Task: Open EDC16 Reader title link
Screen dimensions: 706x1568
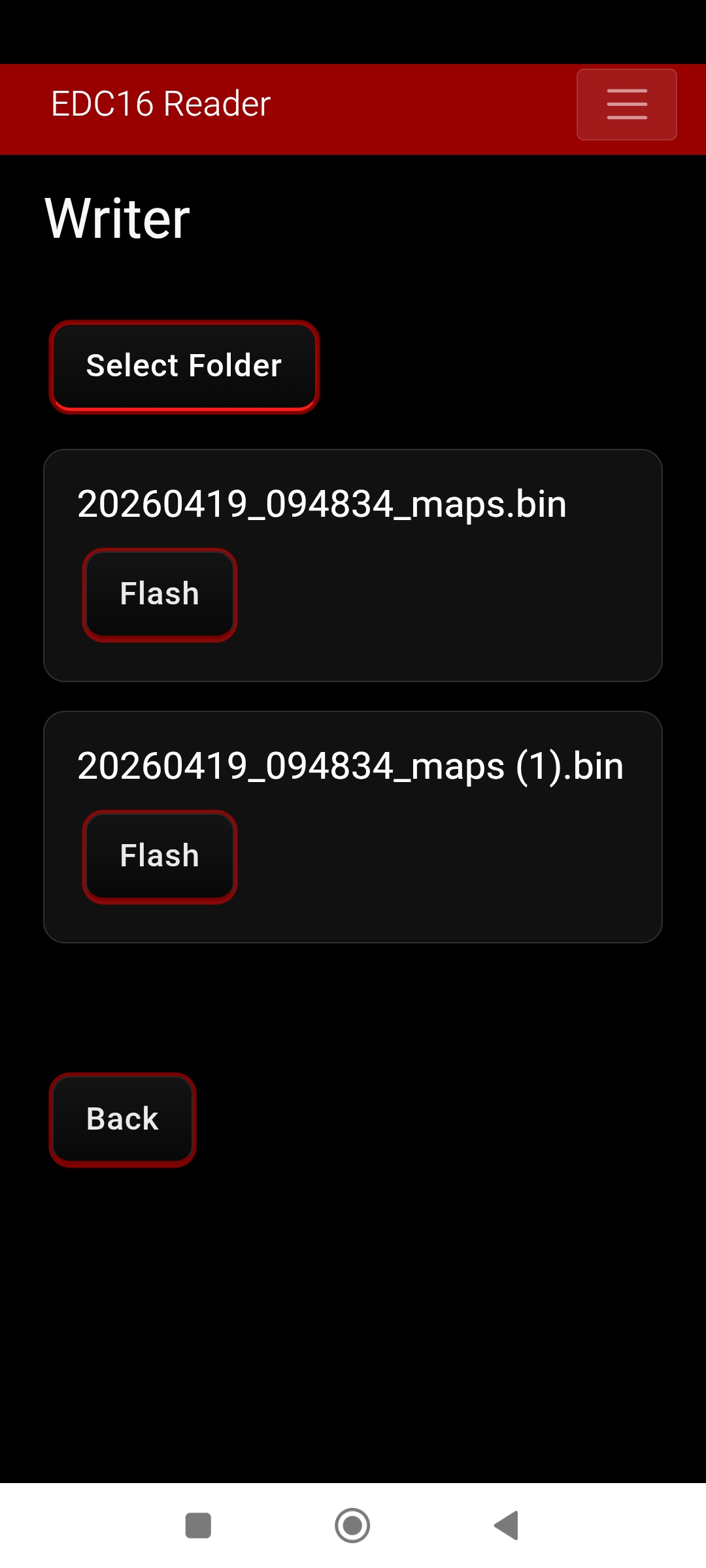Action: (x=161, y=105)
